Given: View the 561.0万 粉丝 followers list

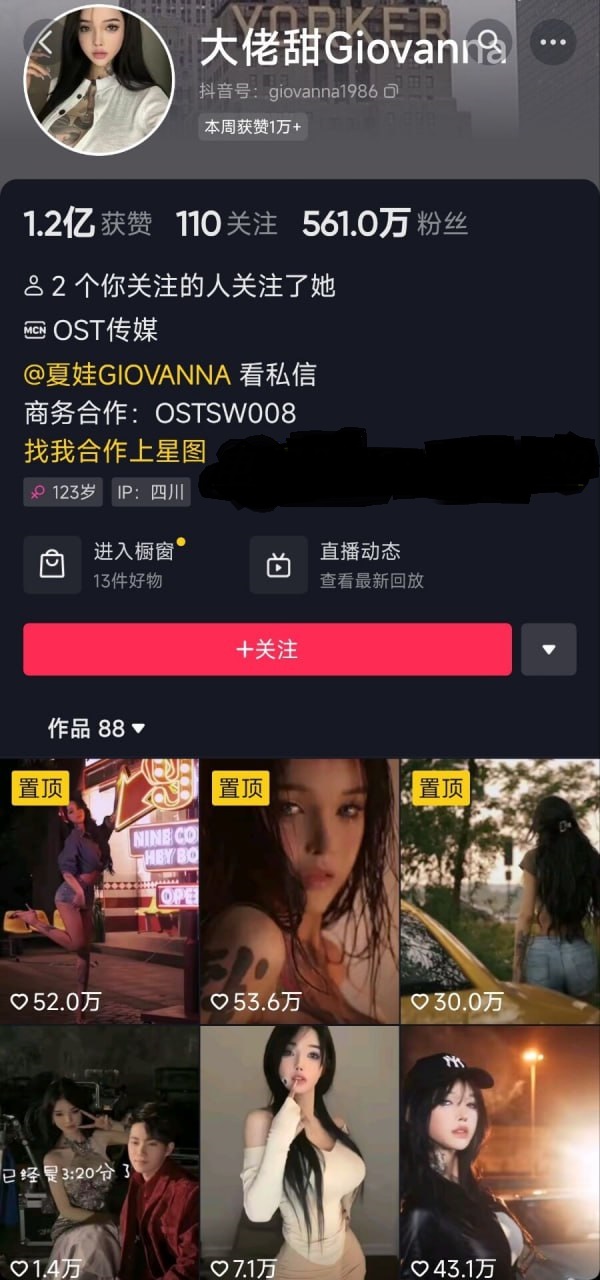Looking at the screenshot, I should pos(385,224).
